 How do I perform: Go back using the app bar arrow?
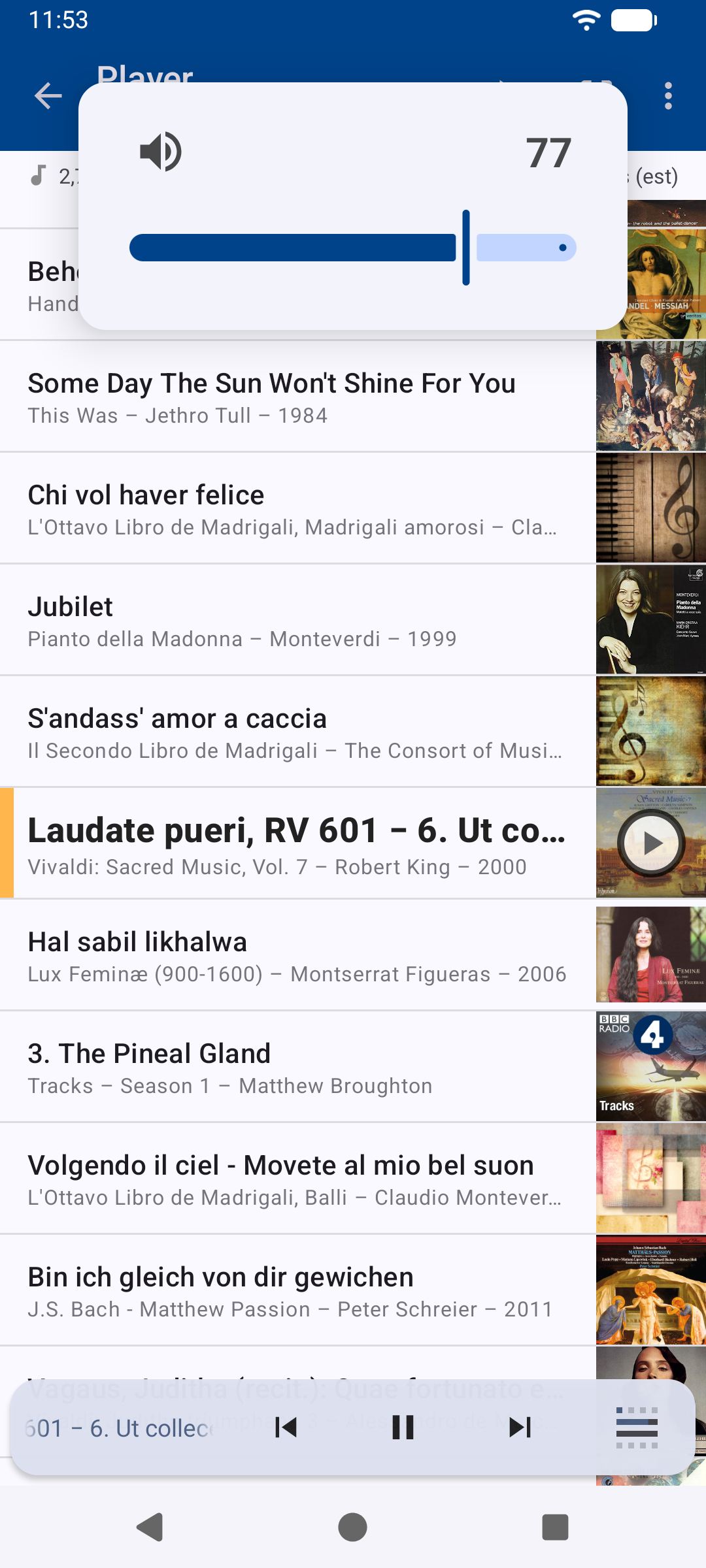click(48, 96)
